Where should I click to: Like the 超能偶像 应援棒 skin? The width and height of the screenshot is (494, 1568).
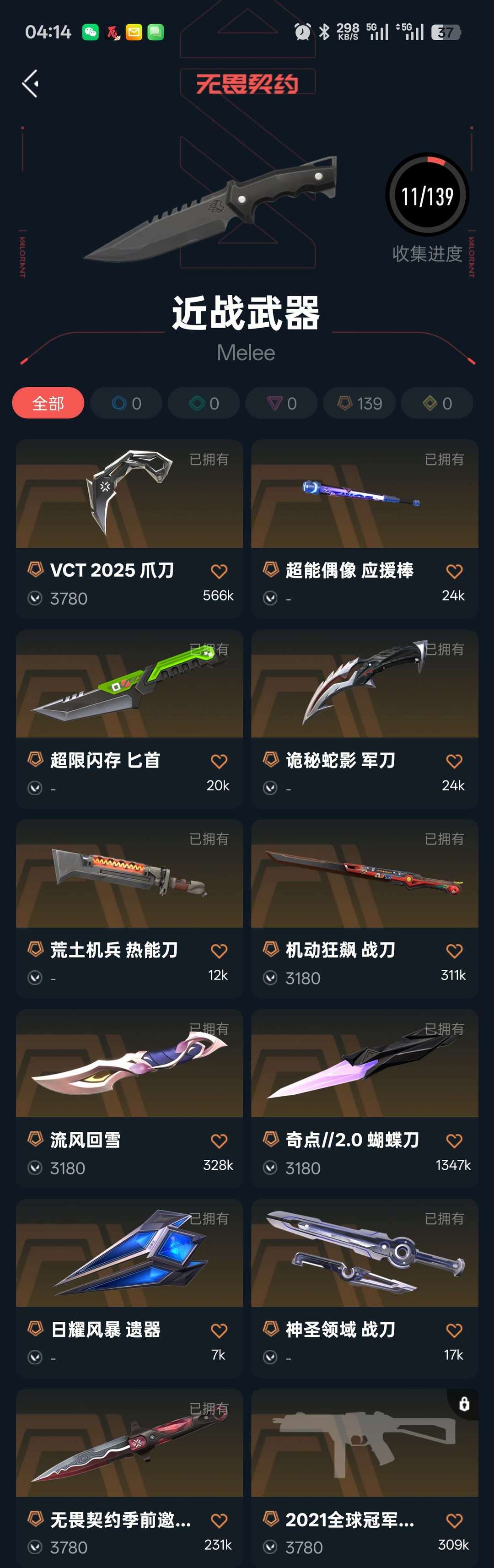pos(454,571)
